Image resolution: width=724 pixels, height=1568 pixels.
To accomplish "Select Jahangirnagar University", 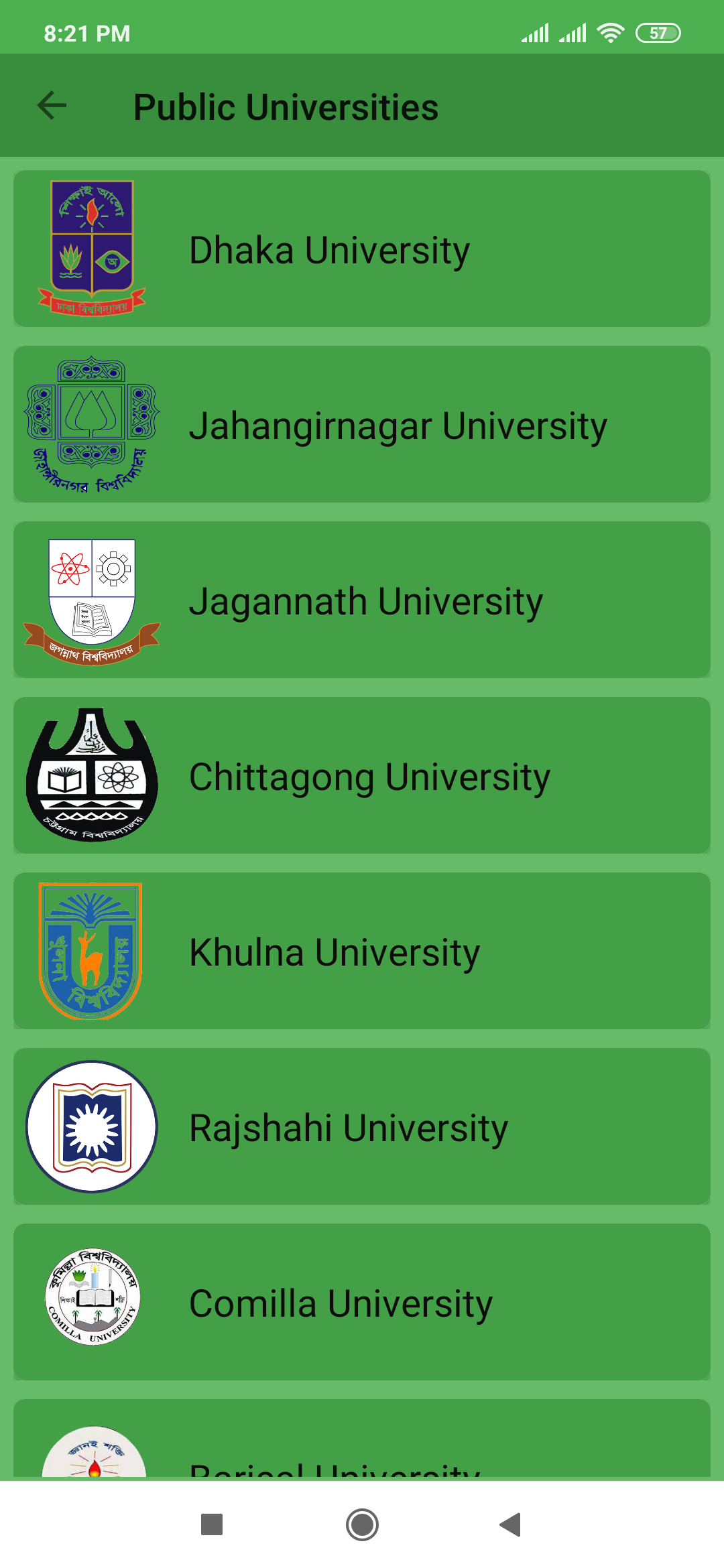I will [x=362, y=424].
